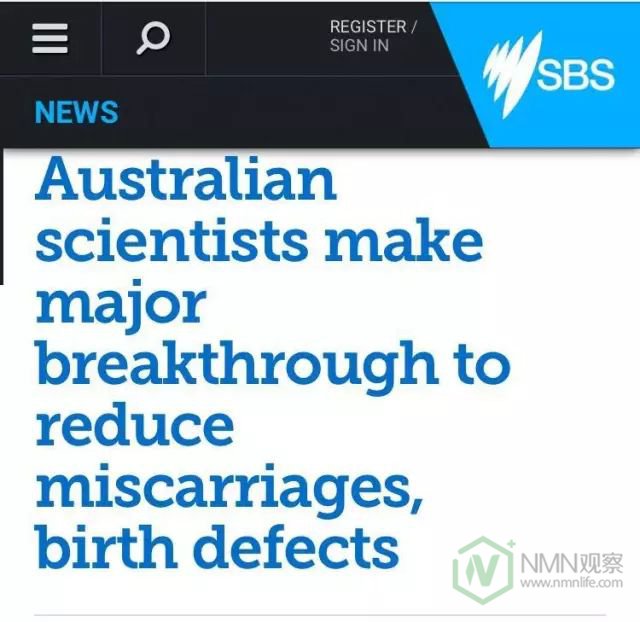Open the search magnifier
Viewport: 640px width, 622px height.
153,38
